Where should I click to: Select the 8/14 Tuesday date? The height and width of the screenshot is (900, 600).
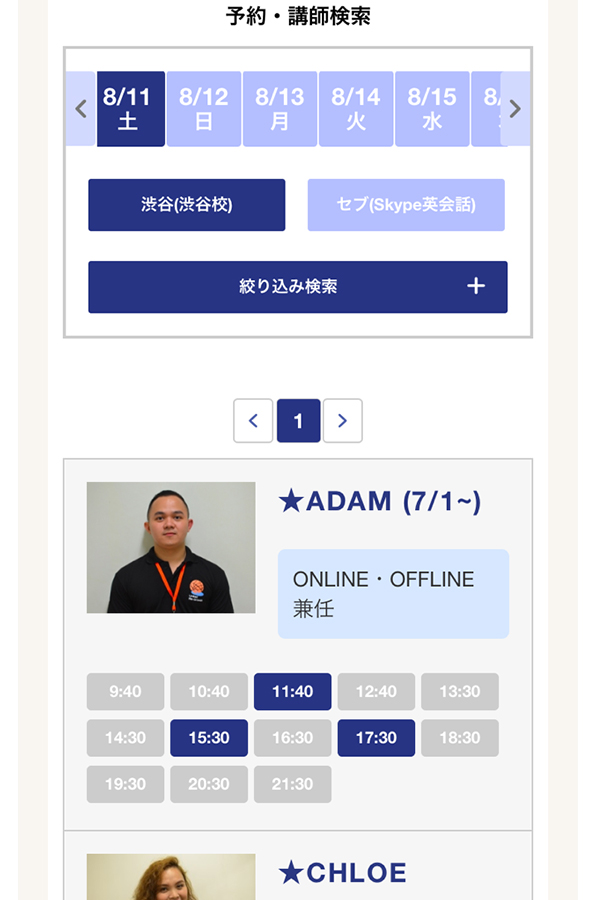(x=356, y=109)
